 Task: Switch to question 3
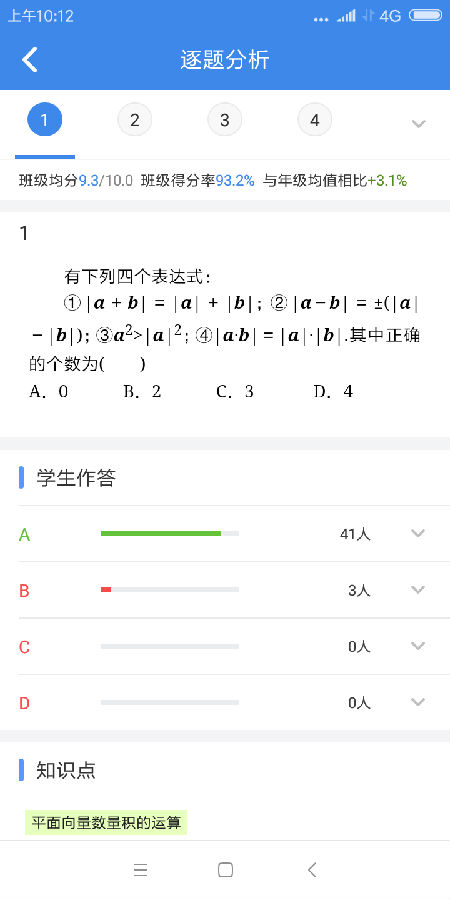pos(224,120)
